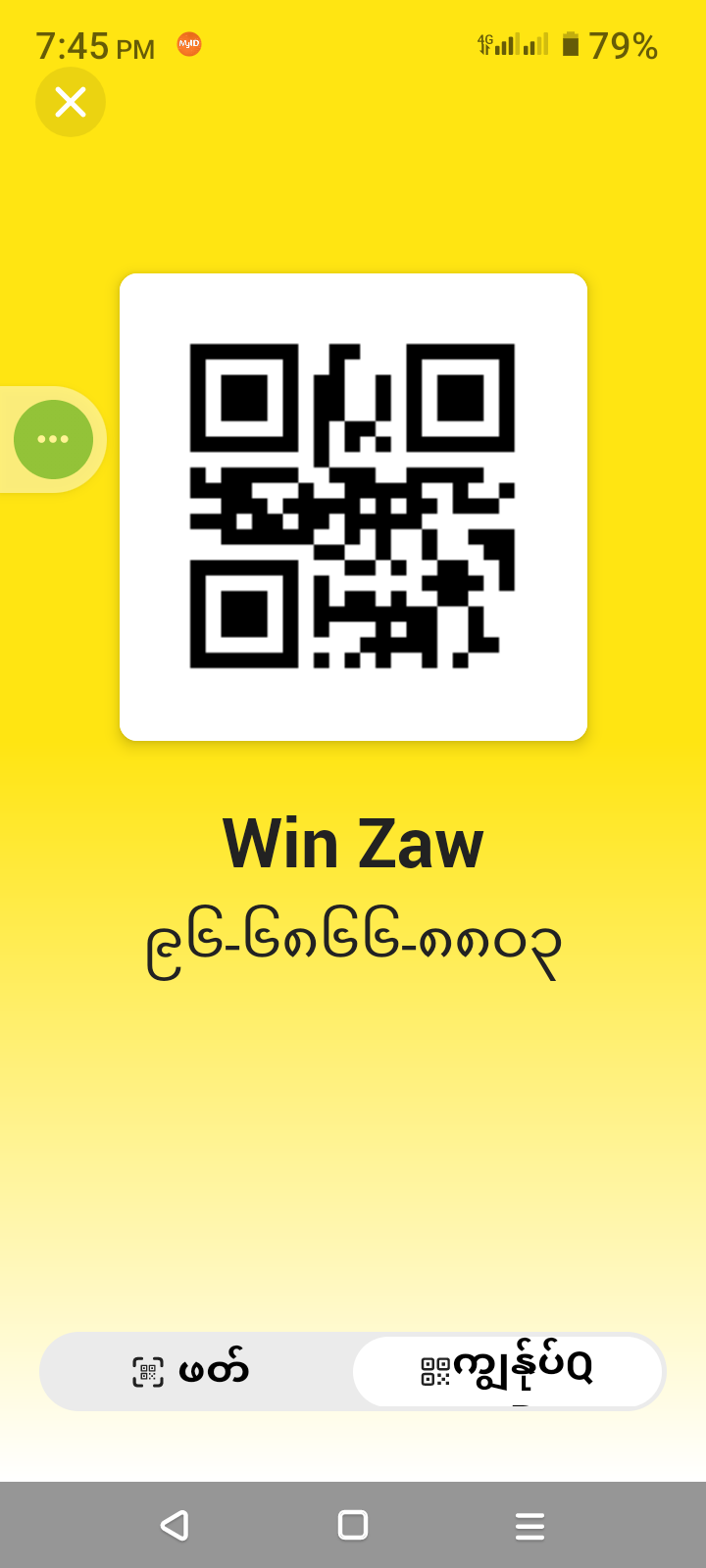
Task: Open the green floating three-dots bubble
Action: point(54,439)
